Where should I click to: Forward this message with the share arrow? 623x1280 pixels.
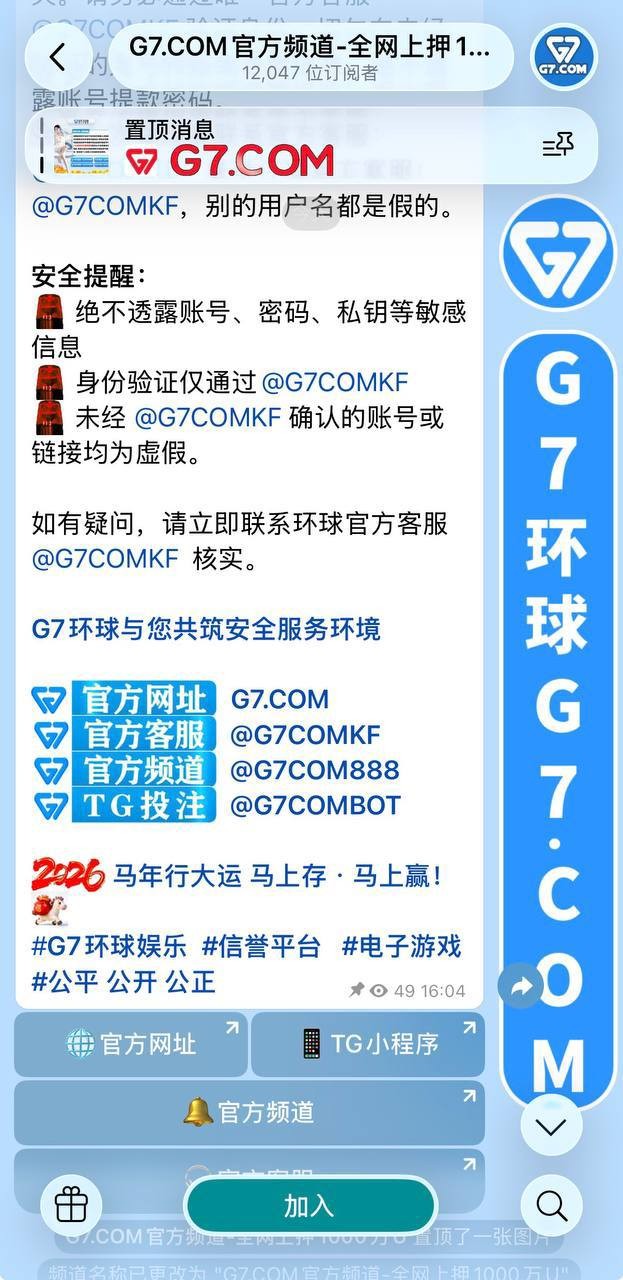(x=521, y=986)
